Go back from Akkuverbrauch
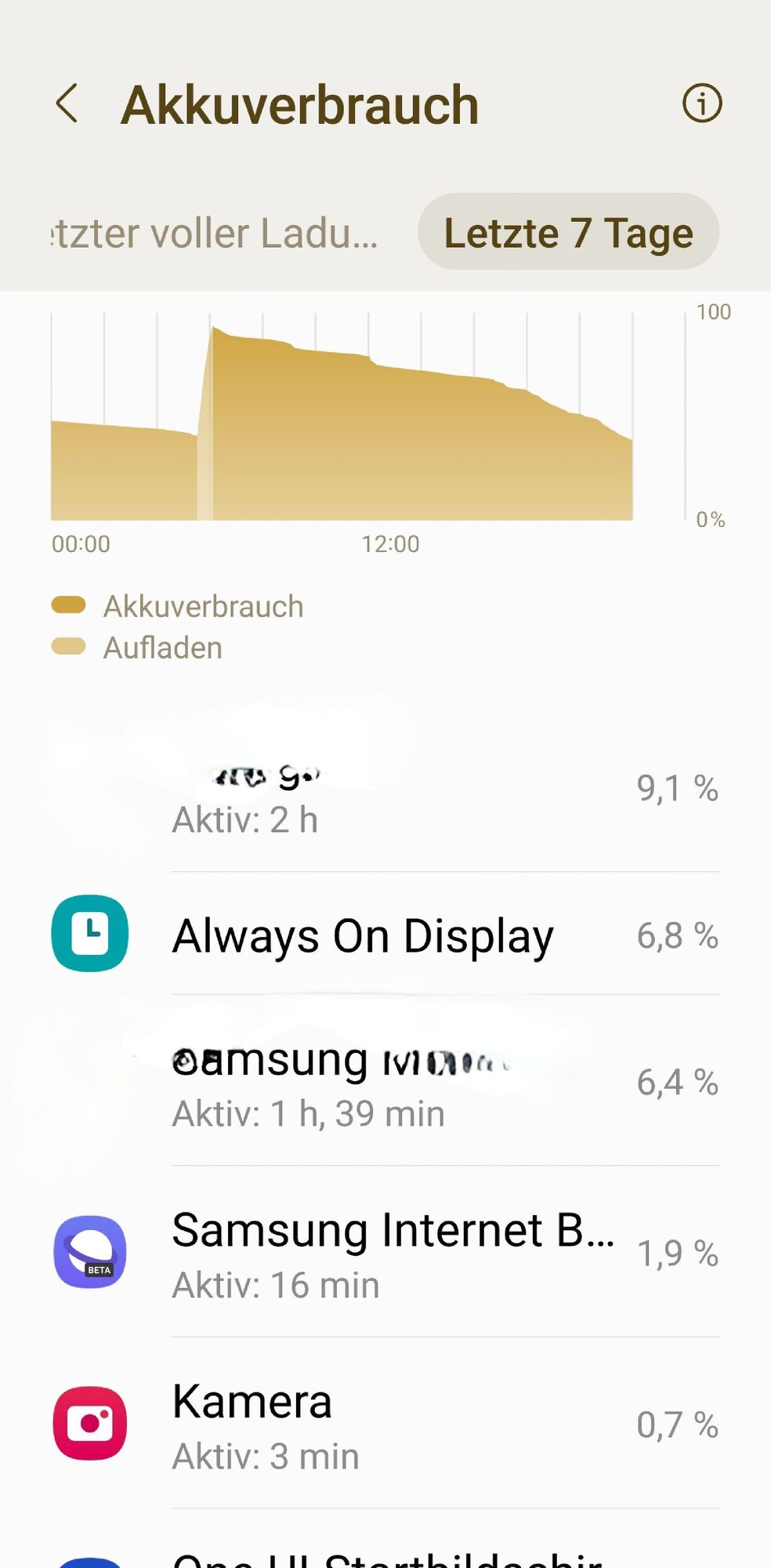Viewport: 771px width, 1568px height. 67,104
